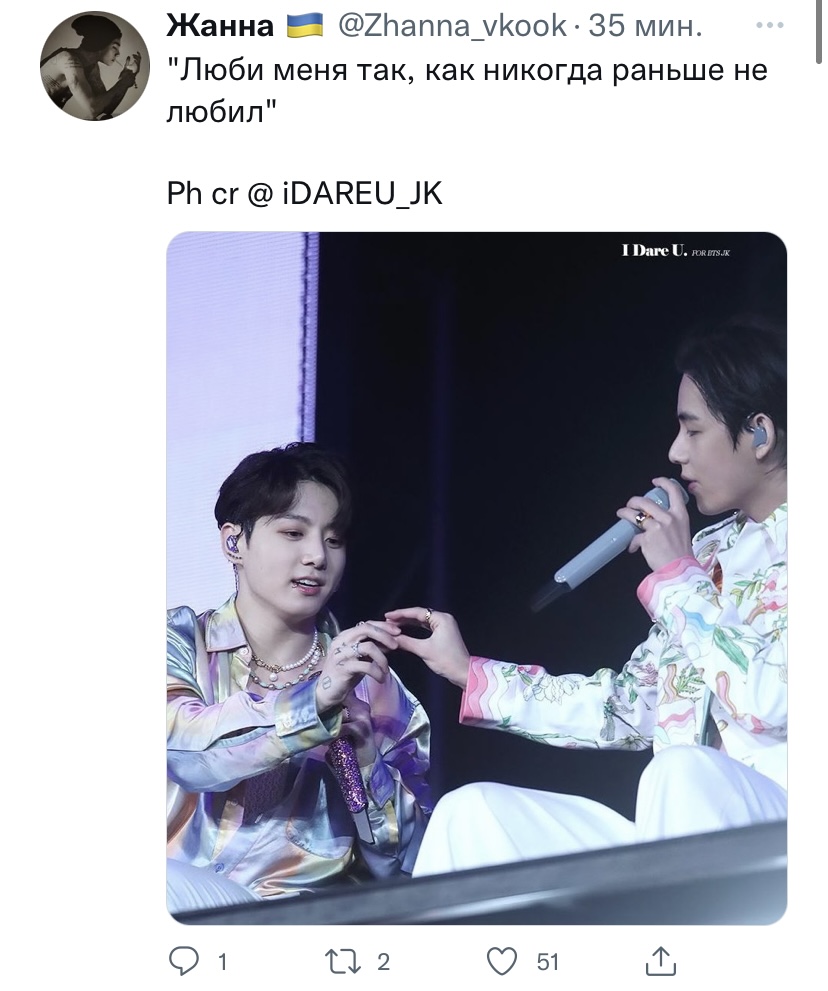Like Жанна's tweet

pos(502,961)
